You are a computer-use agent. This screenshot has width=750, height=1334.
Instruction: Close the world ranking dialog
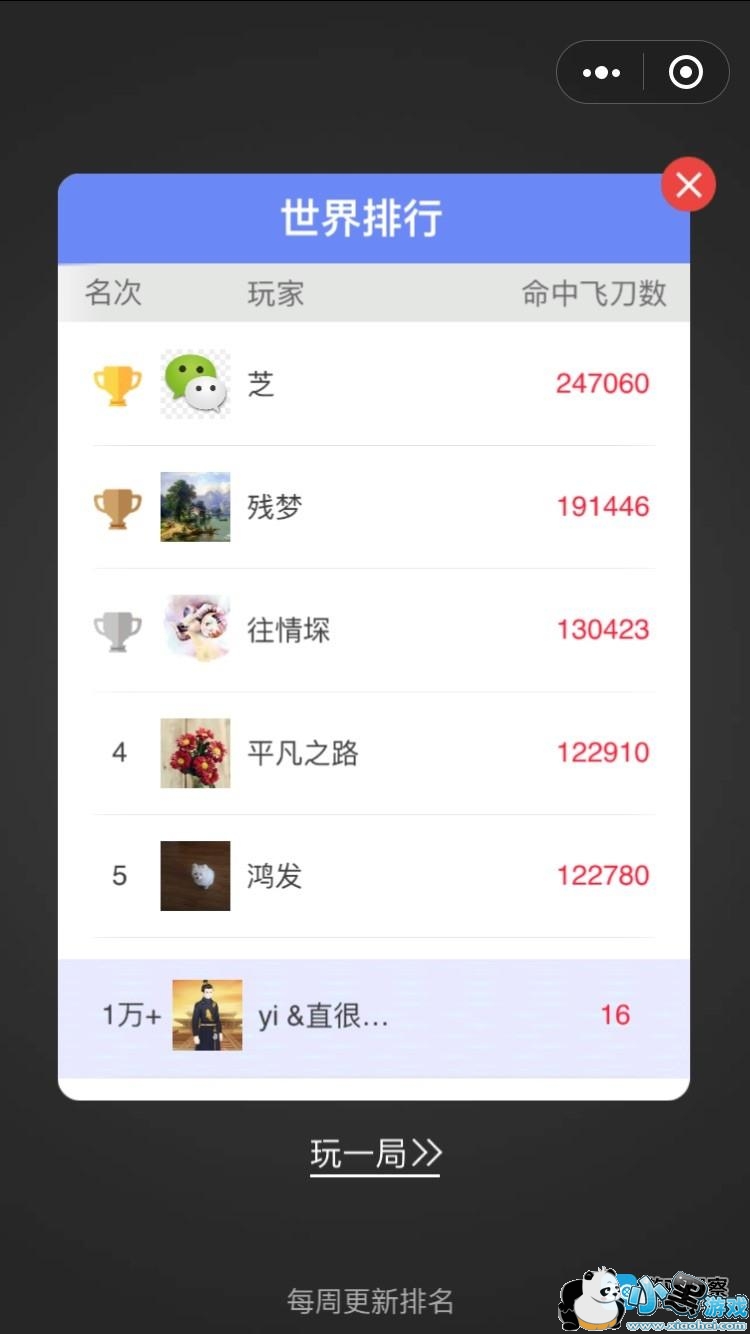tap(688, 185)
